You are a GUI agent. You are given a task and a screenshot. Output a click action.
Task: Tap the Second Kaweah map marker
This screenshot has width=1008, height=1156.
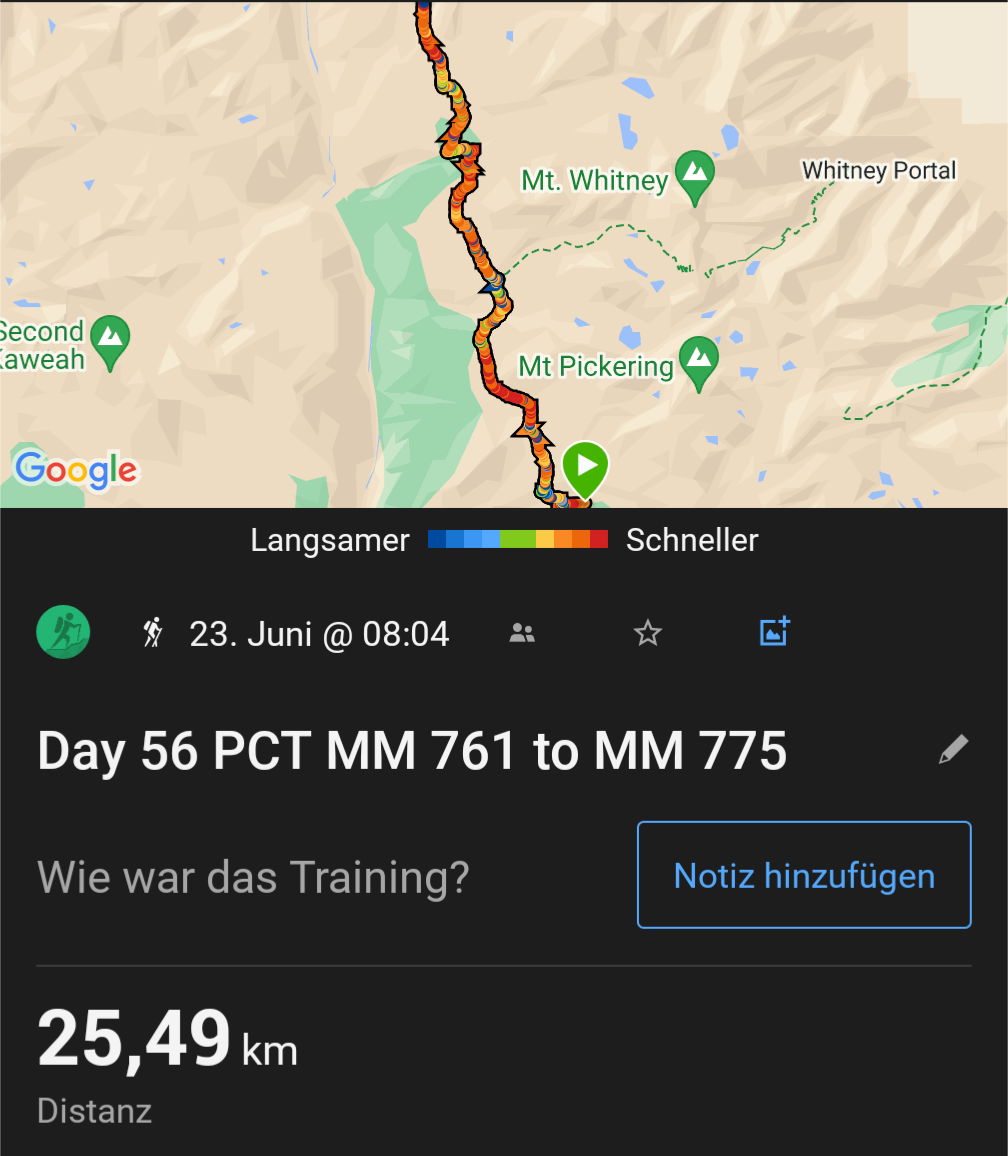click(x=110, y=340)
